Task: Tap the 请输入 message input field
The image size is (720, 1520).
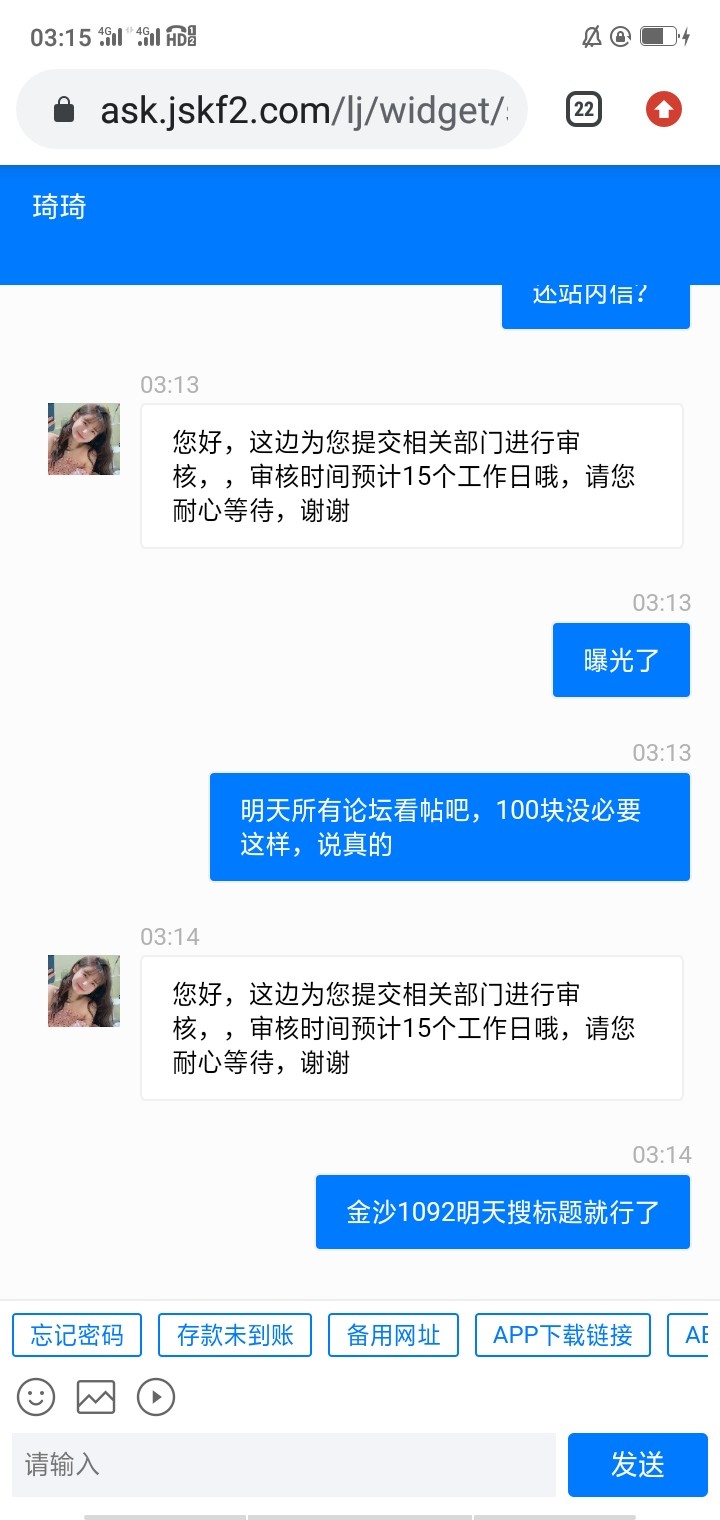Action: (x=280, y=1463)
